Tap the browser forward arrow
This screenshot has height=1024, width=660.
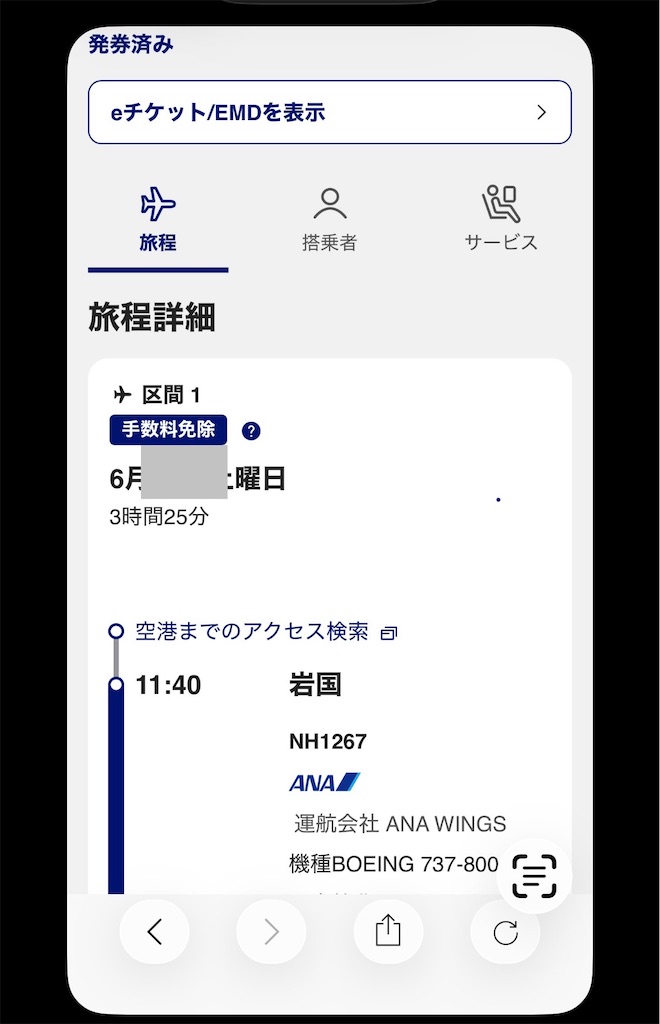point(271,931)
